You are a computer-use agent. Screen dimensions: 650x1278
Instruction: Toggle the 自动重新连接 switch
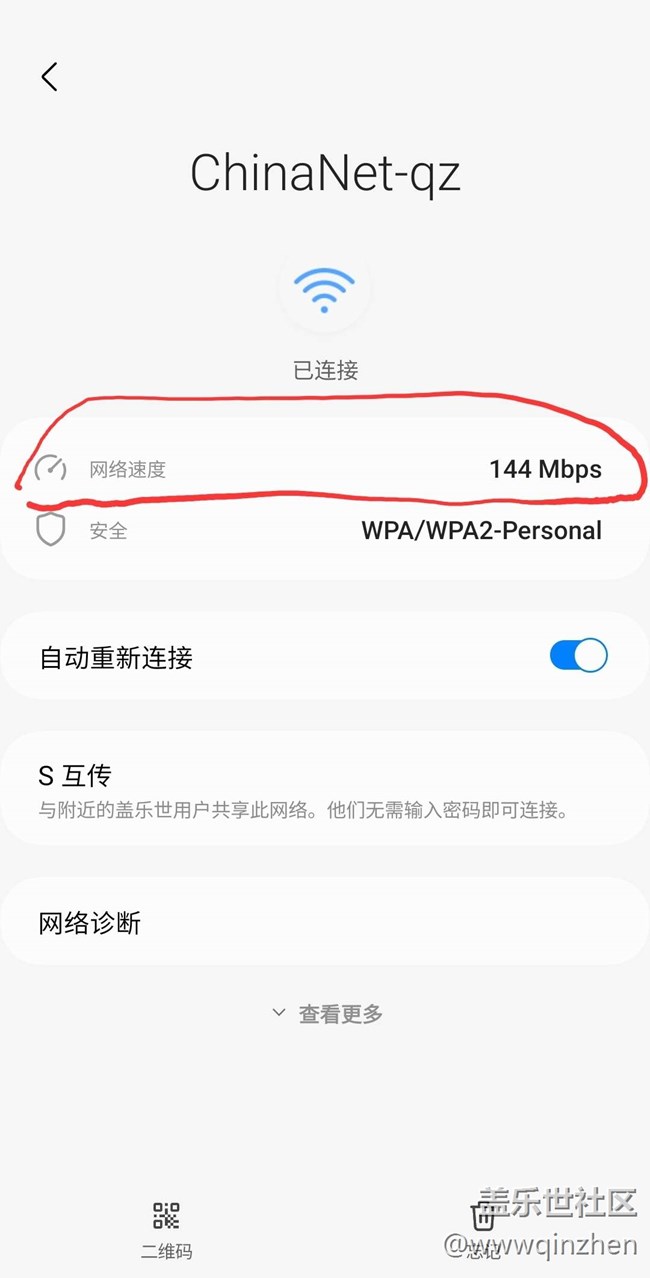tap(578, 656)
